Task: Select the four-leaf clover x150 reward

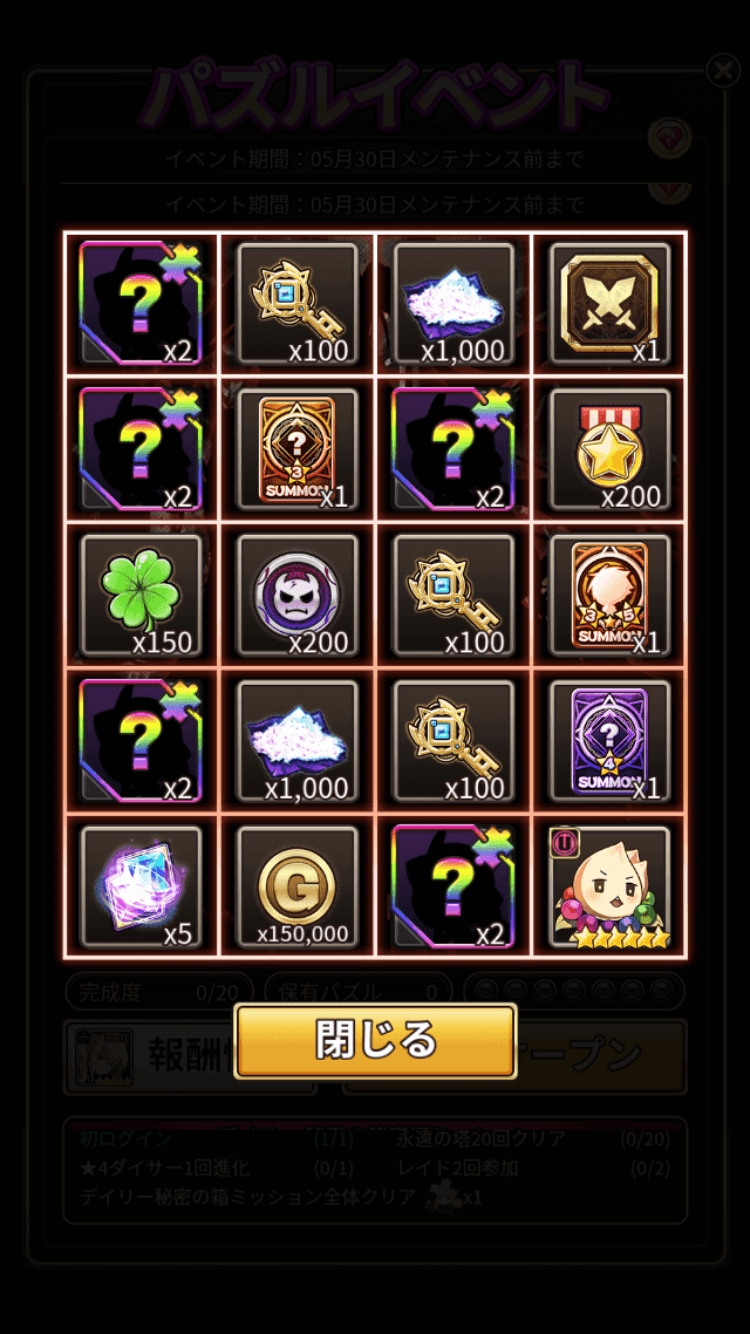Action: pyautogui.click(x=141, y=595)
